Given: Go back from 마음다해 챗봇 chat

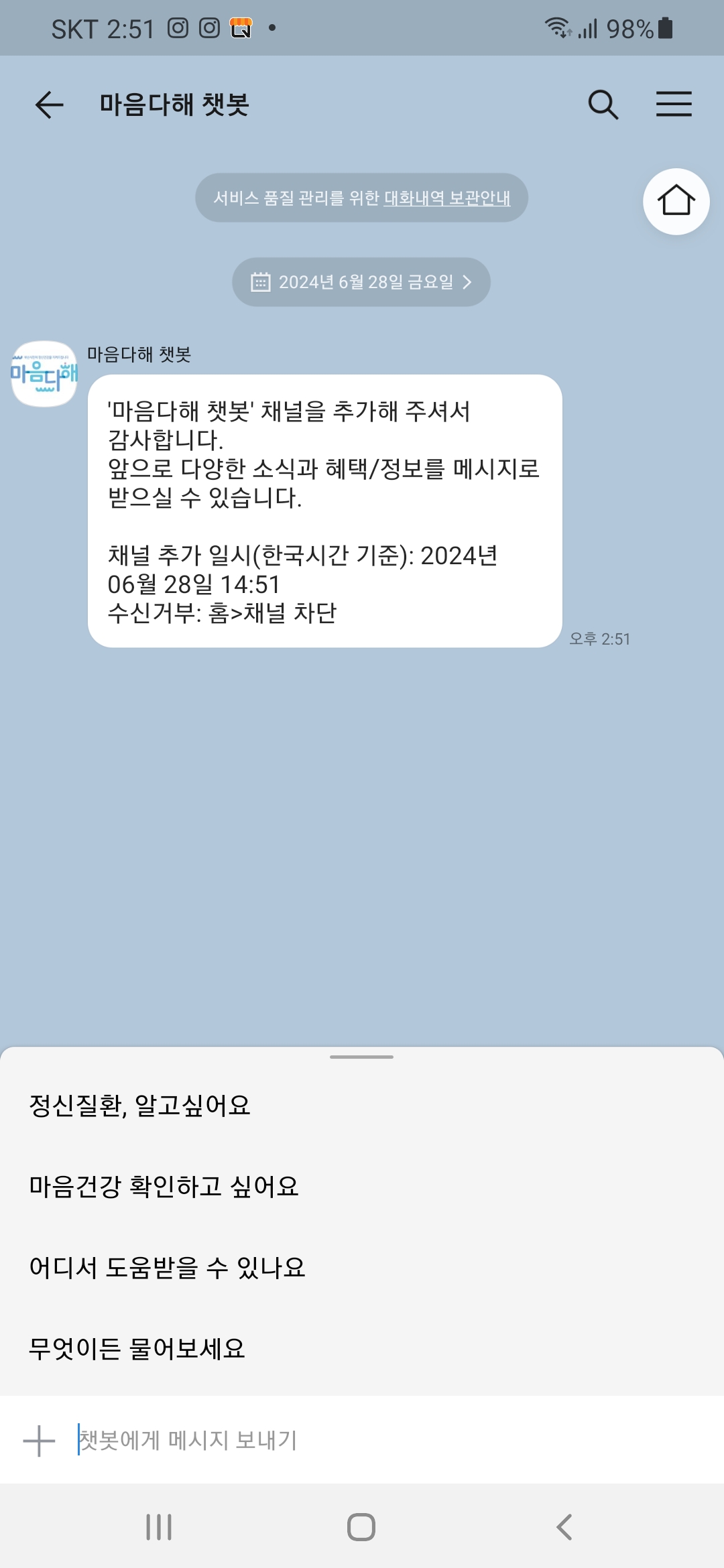Looking at the screenshot, I should click(49, 105).
